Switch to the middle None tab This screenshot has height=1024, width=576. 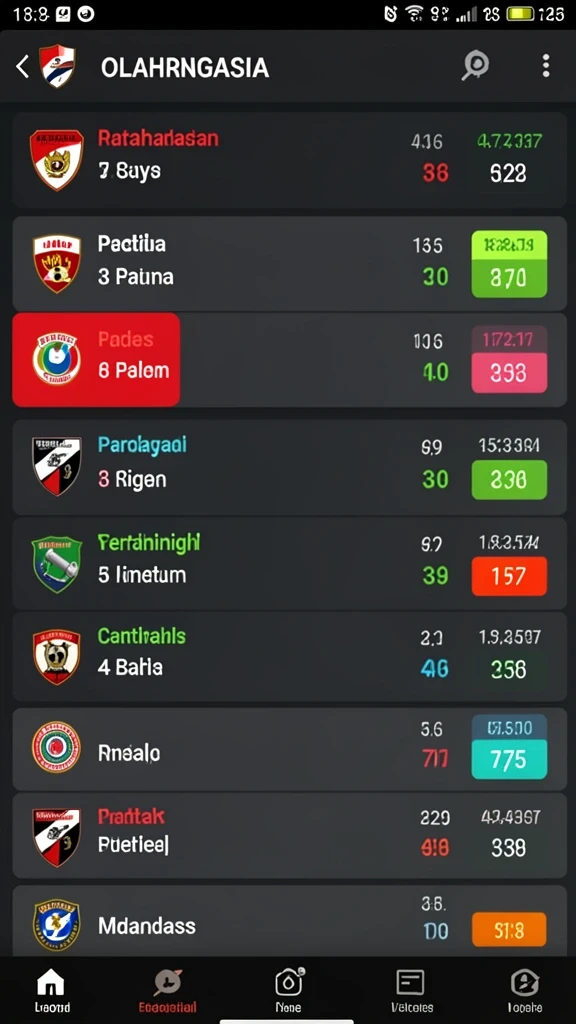(x=288, y=990)
